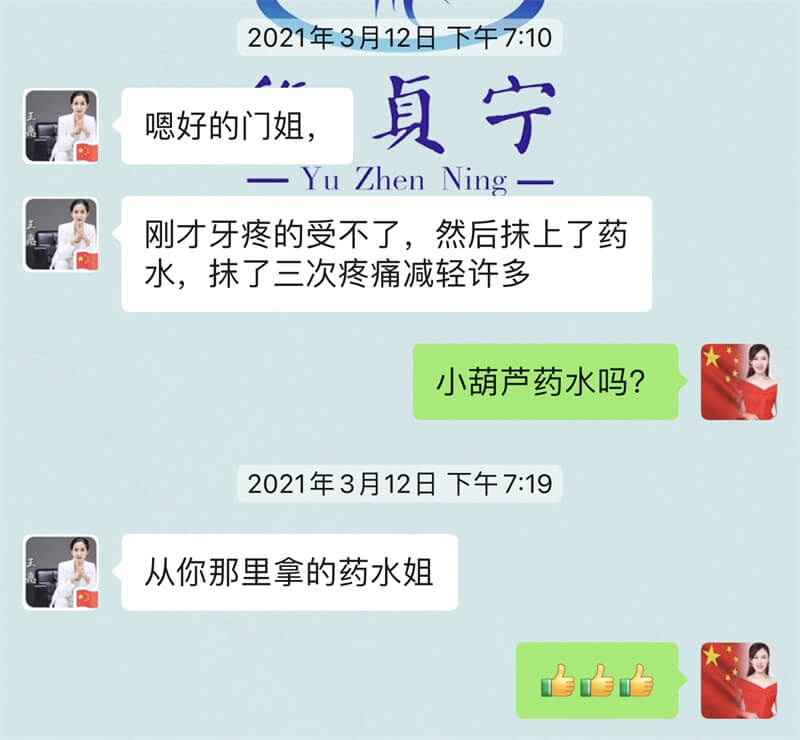Open own avatar beside 小葫芦药水吗 message
Screen dimensions: 800x740
pos(738,381)
